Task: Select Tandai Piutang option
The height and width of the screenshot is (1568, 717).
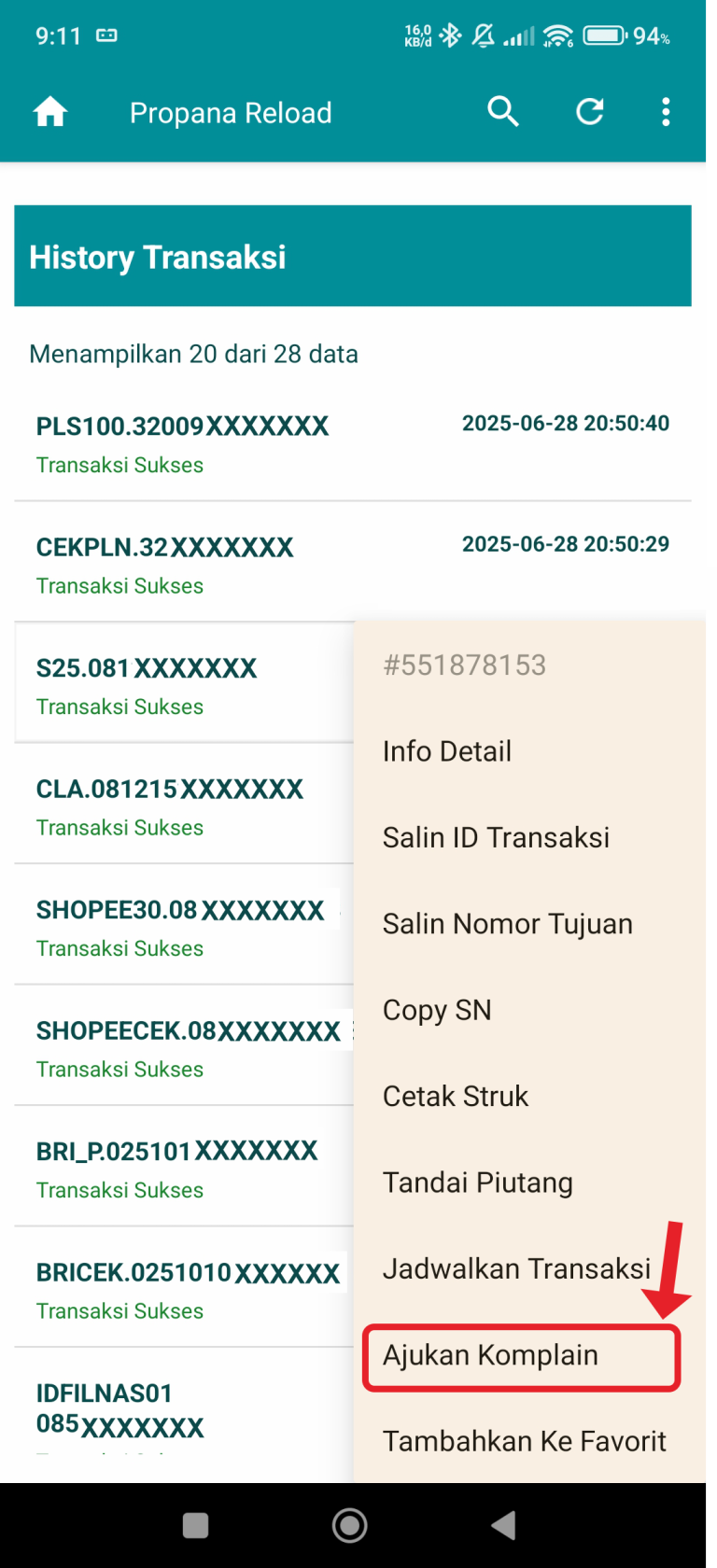Action: click(478, 1183)
